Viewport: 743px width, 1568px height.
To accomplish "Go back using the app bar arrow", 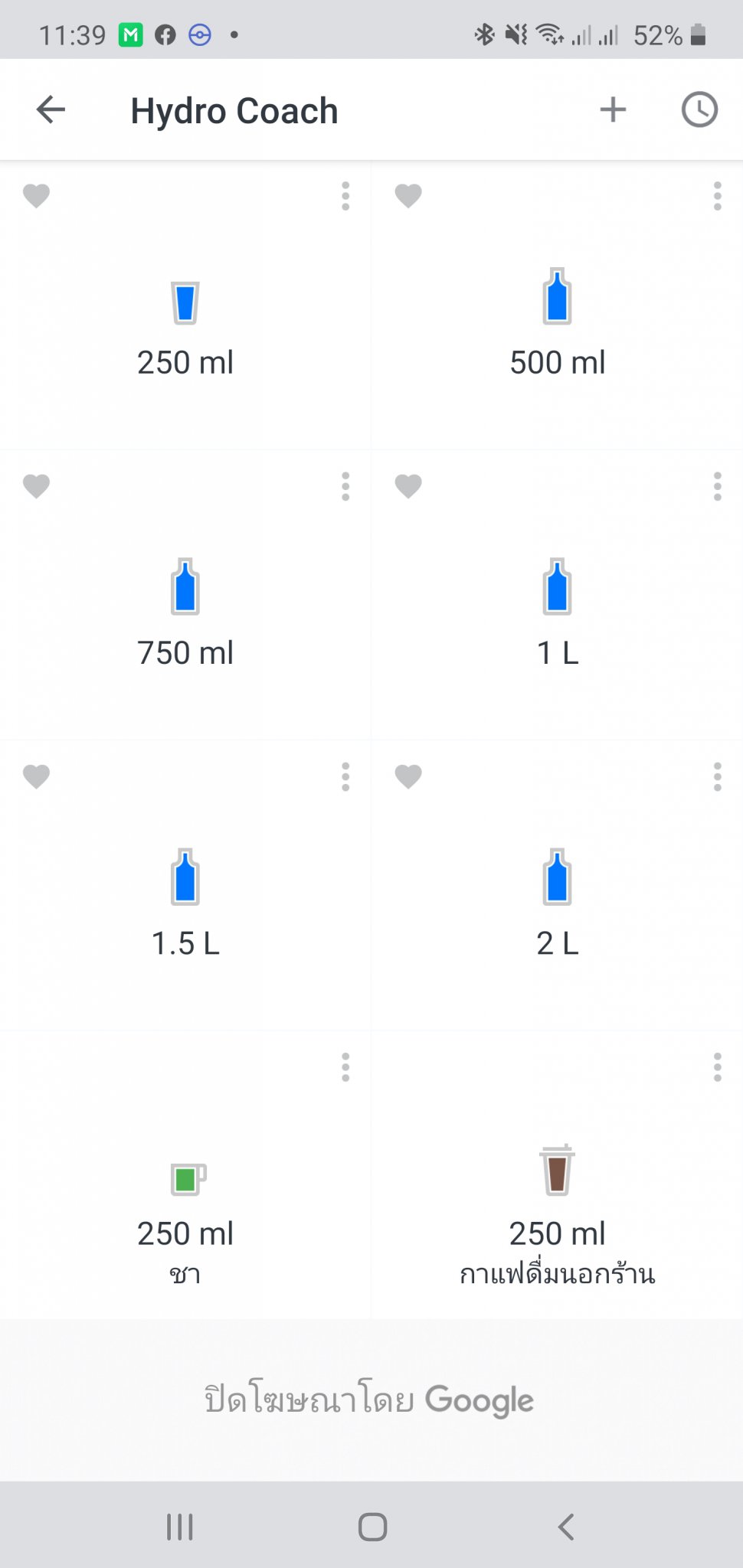I will point(51,110).
